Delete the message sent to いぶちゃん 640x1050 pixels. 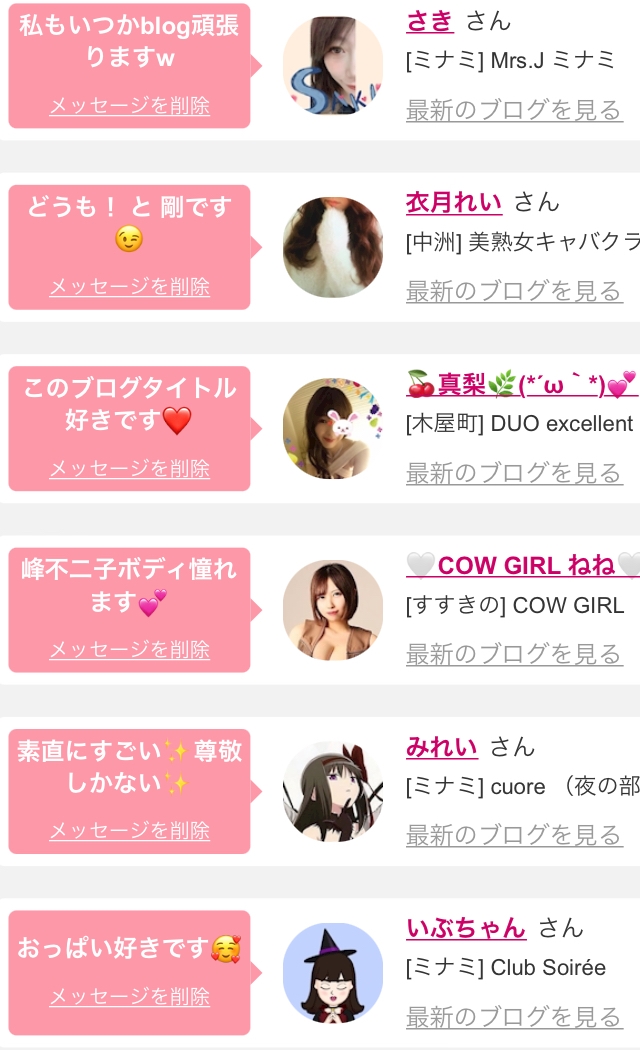(130, 997)
